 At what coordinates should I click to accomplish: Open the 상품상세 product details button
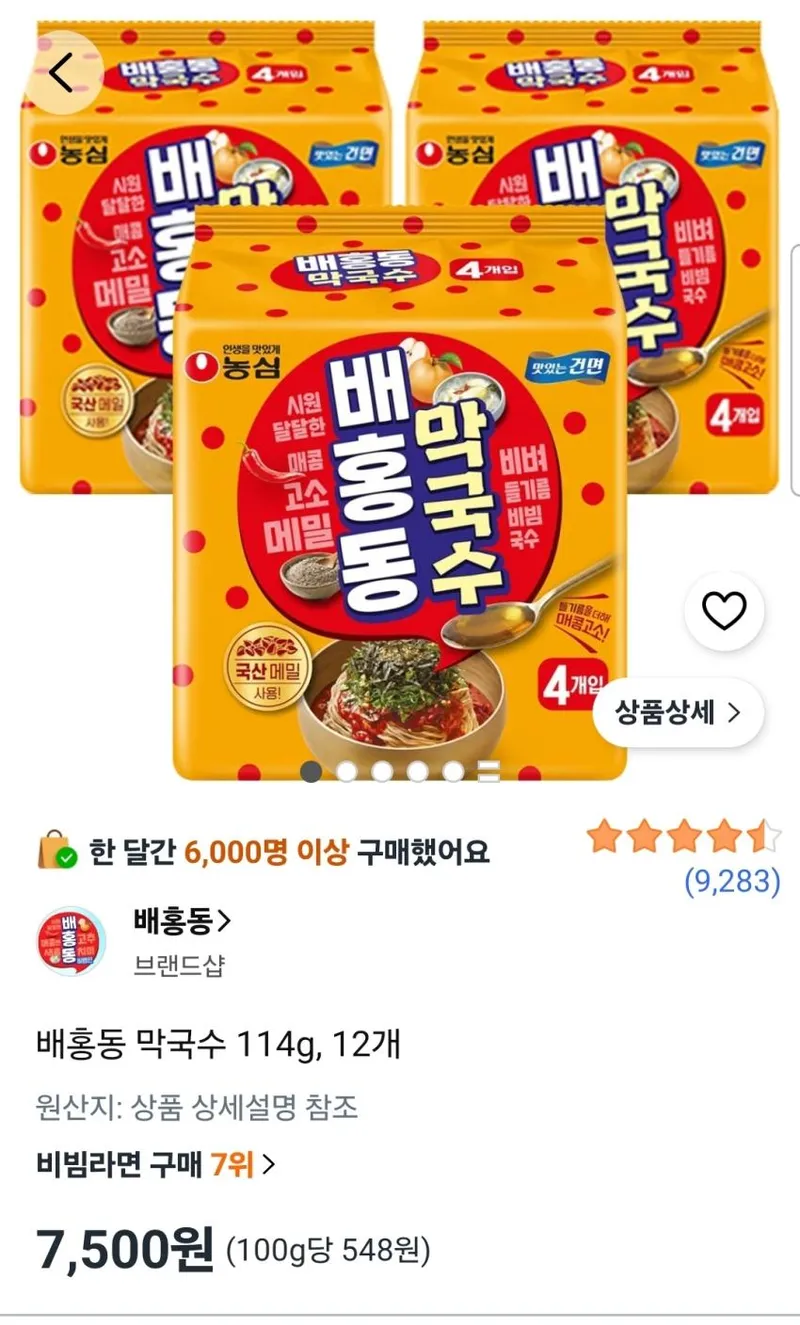pyautogui.click(x=677, y=713)
